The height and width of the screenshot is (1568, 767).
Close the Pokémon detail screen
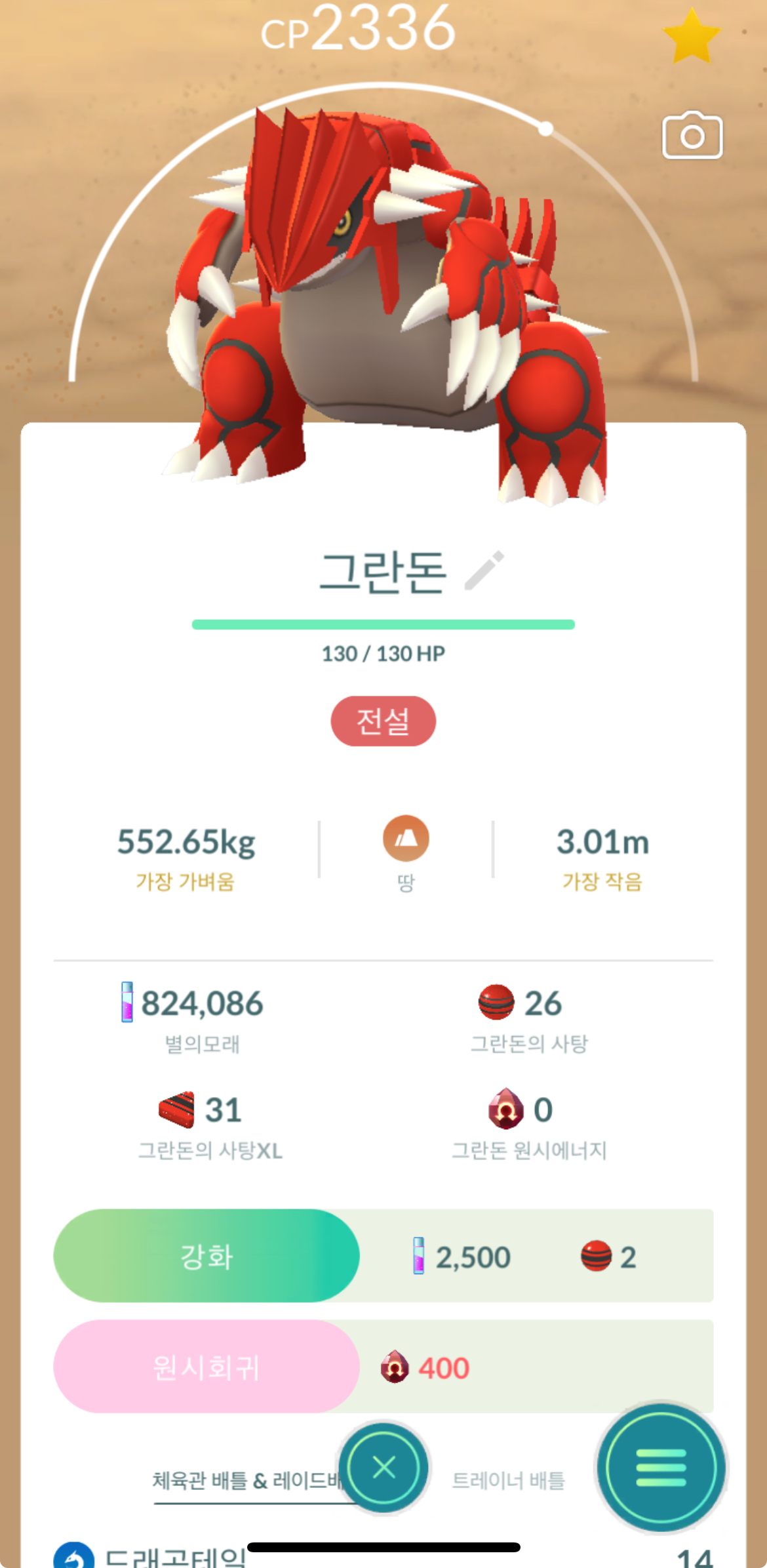(x=384, y=1466)
